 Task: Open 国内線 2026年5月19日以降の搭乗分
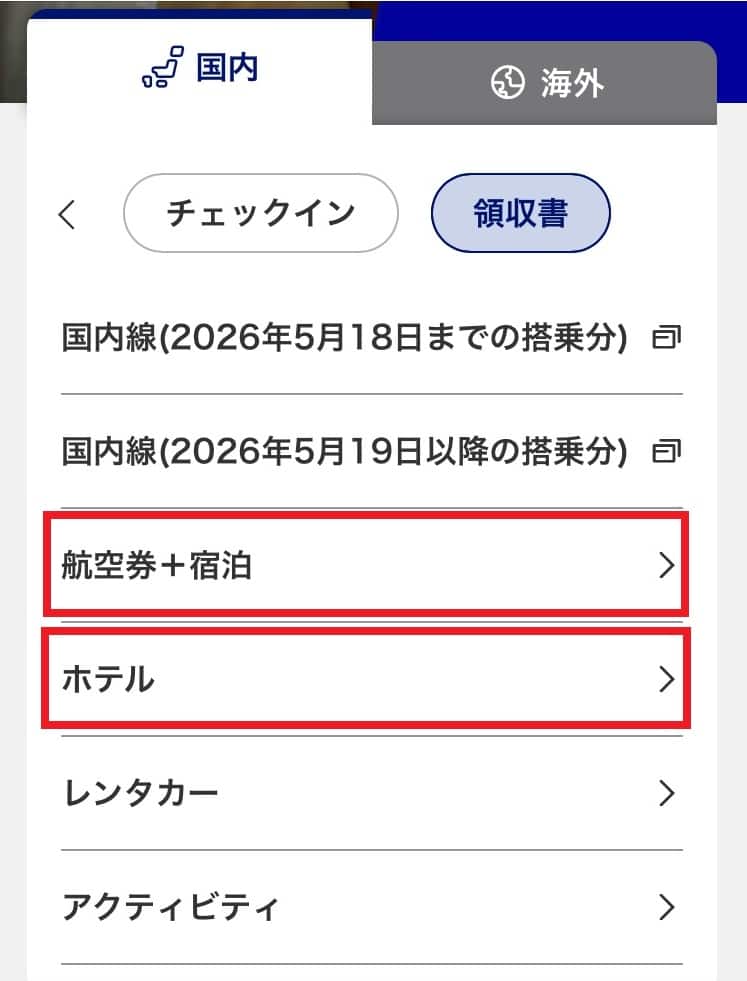(x=371, y=452)
